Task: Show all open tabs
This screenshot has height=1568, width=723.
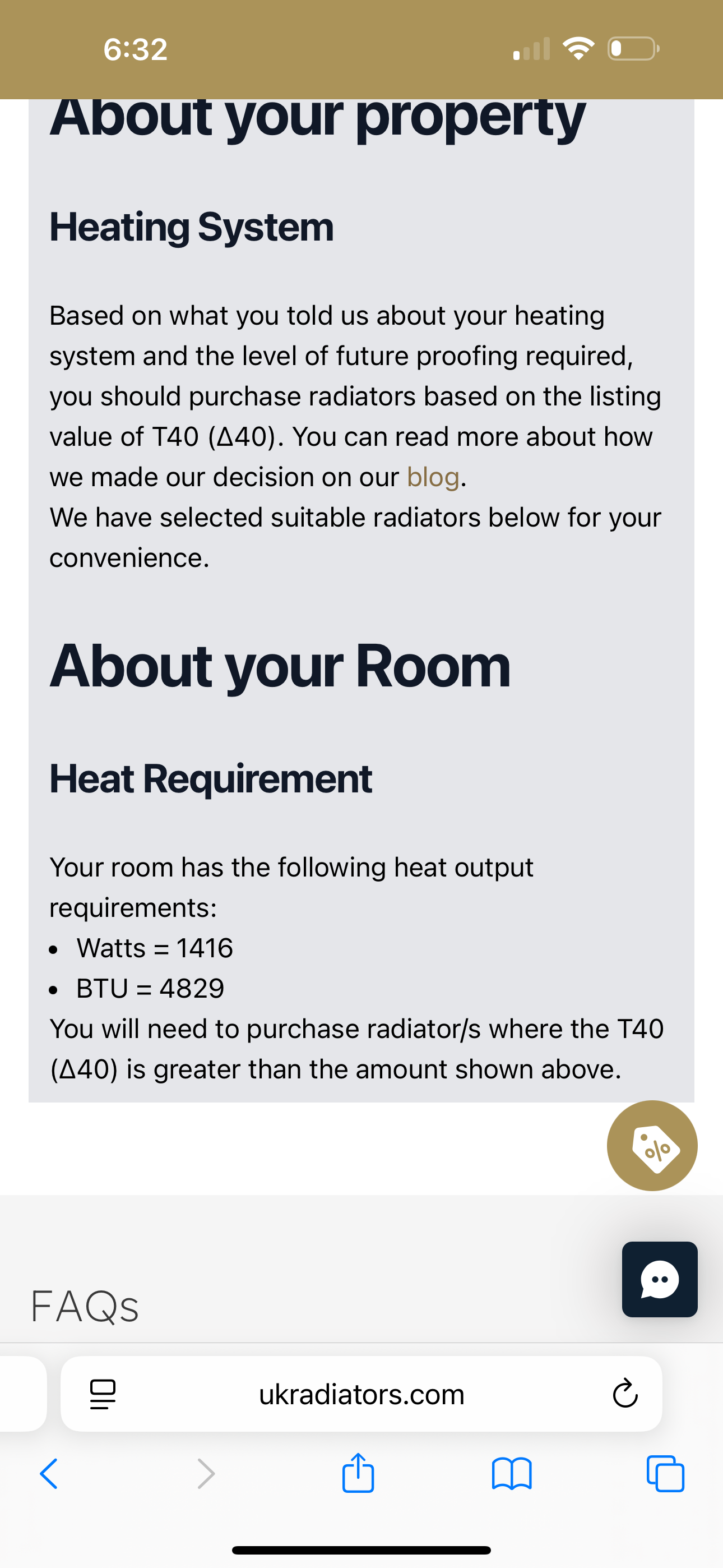Action: [x=665, y=1474]
